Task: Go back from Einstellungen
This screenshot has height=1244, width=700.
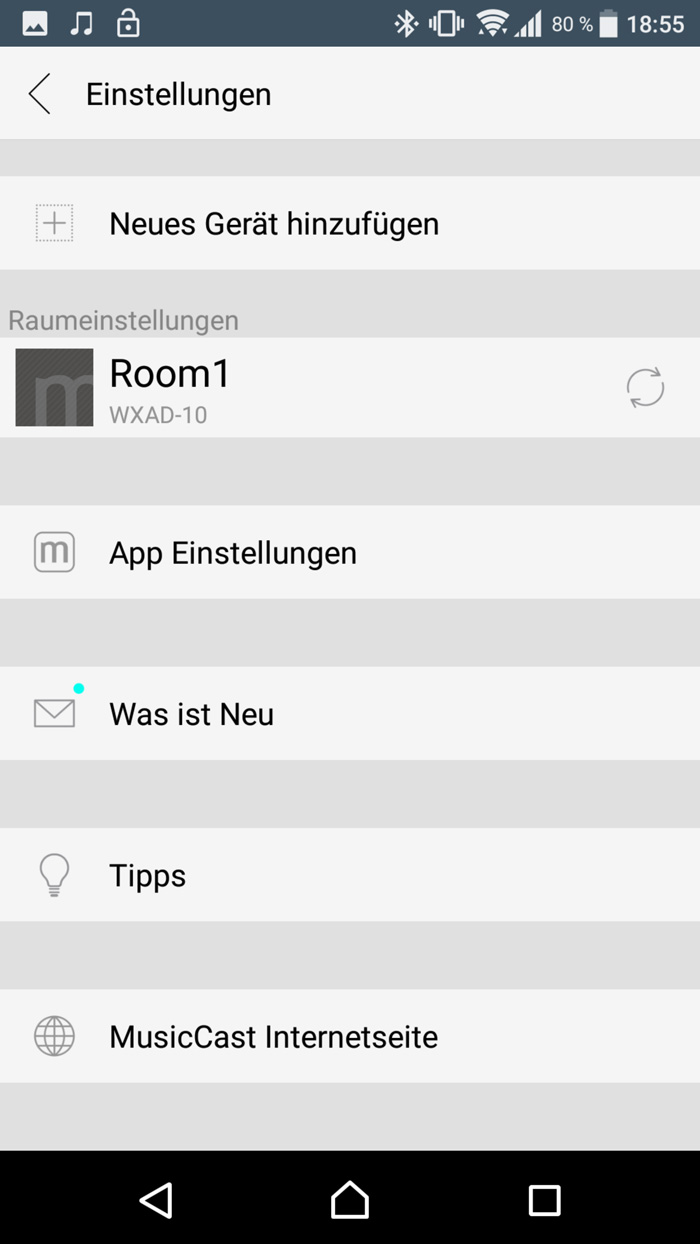Action: pos(40,94)
